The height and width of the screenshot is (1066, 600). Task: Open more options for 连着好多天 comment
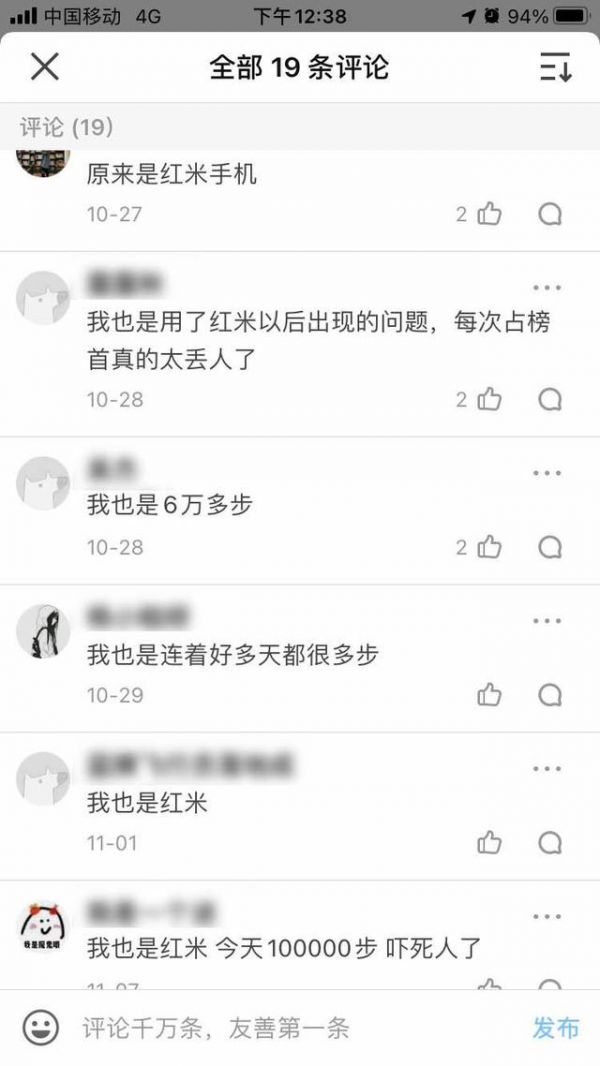point(547,620)
